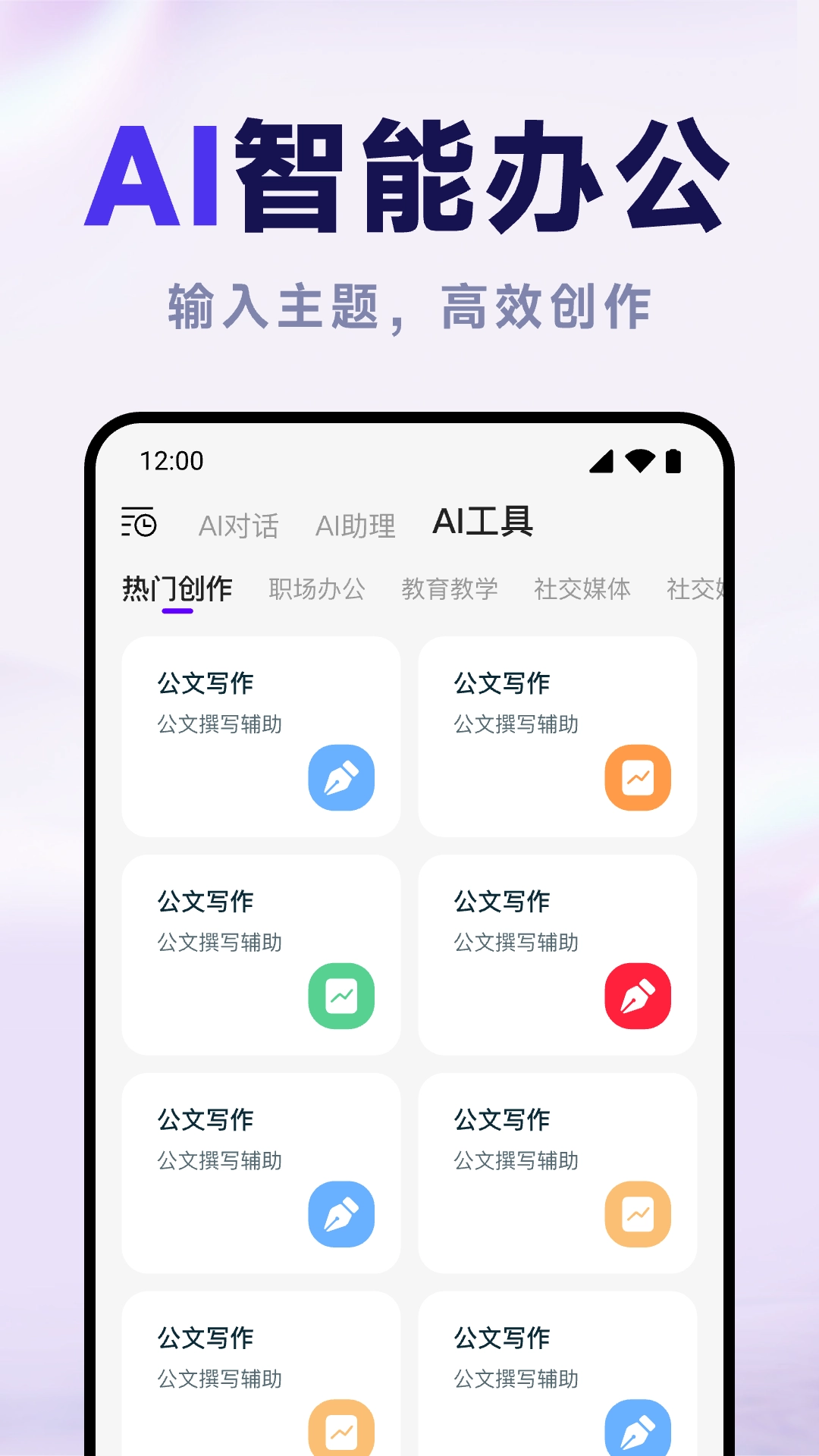Select the blue pen icon in third row
819x1456 pixels.
341,1213
